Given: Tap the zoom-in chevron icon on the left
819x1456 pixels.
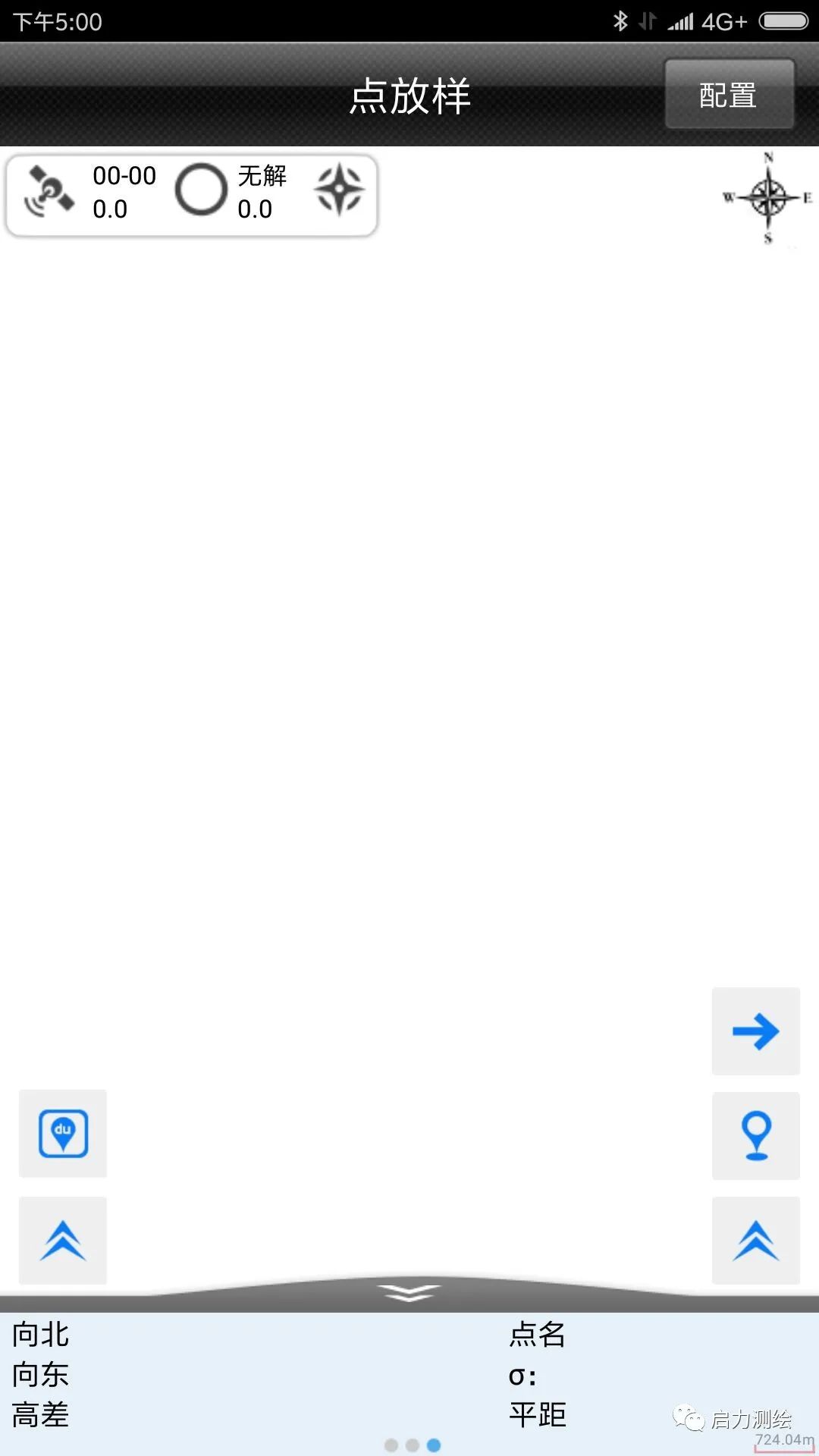Looking at the screenshot, I should [63, 1239].
